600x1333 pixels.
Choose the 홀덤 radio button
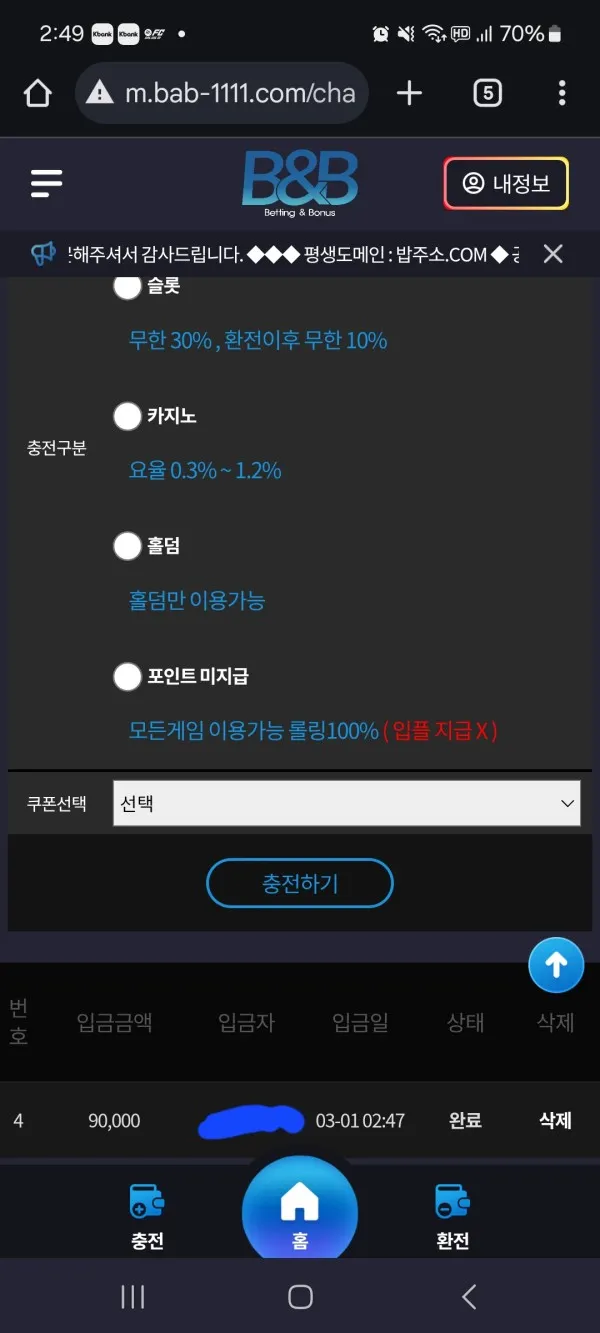tap(127, 546)
